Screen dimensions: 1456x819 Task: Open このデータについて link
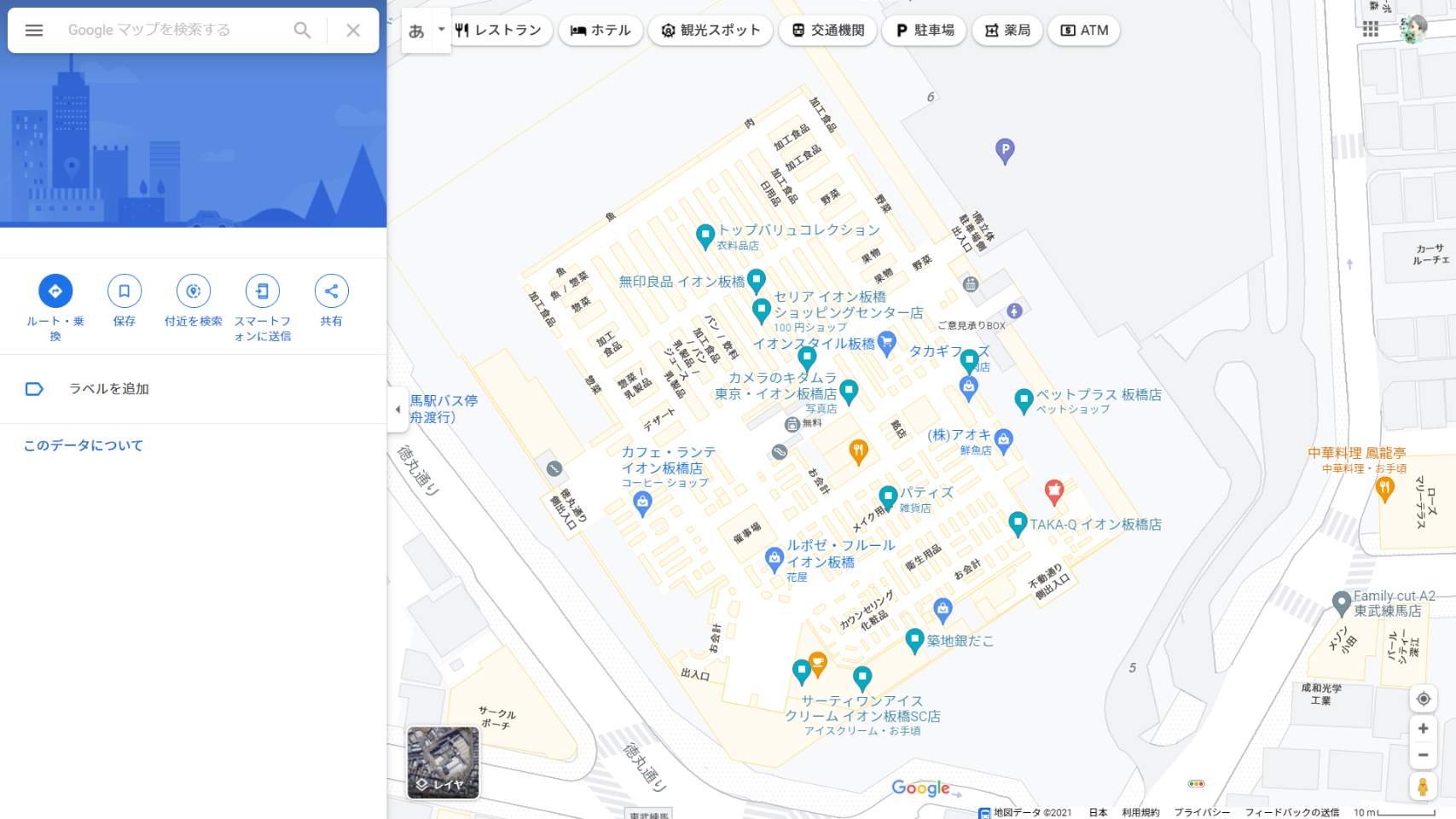click(x=83, y=445)
